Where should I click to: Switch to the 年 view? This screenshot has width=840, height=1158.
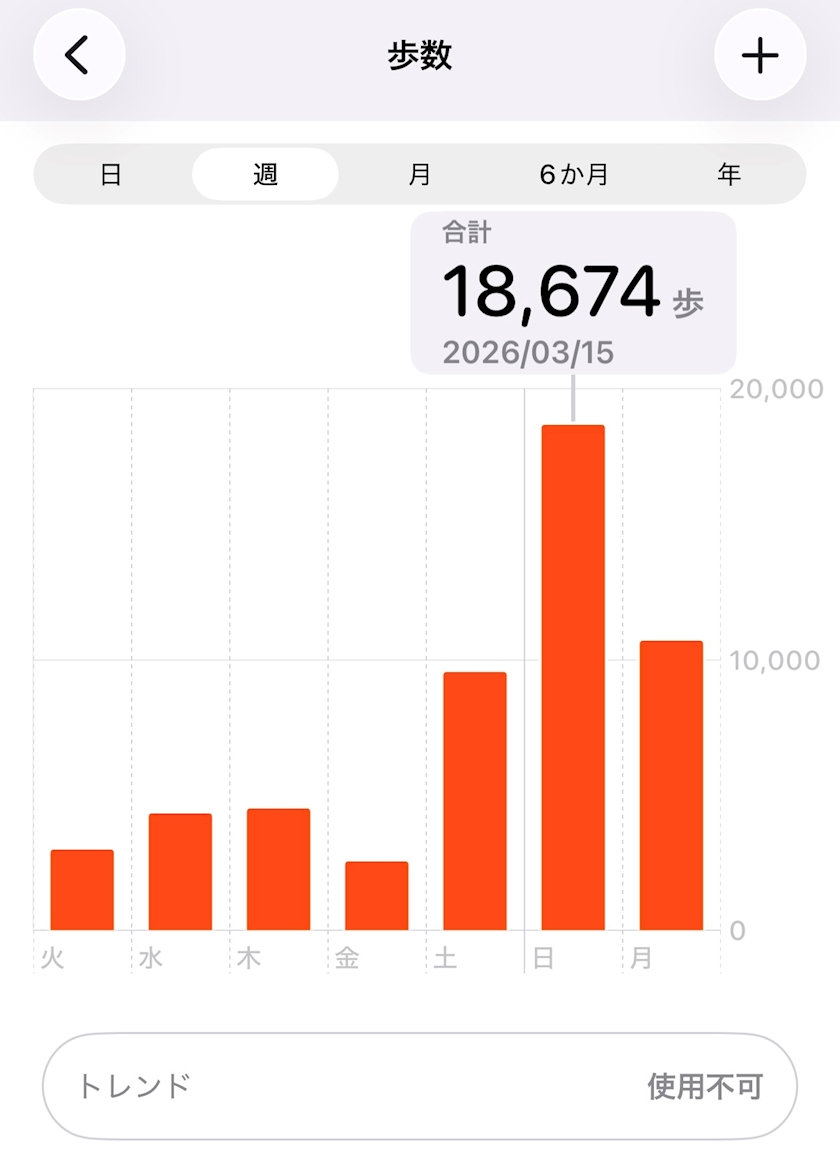click(729, 175)
